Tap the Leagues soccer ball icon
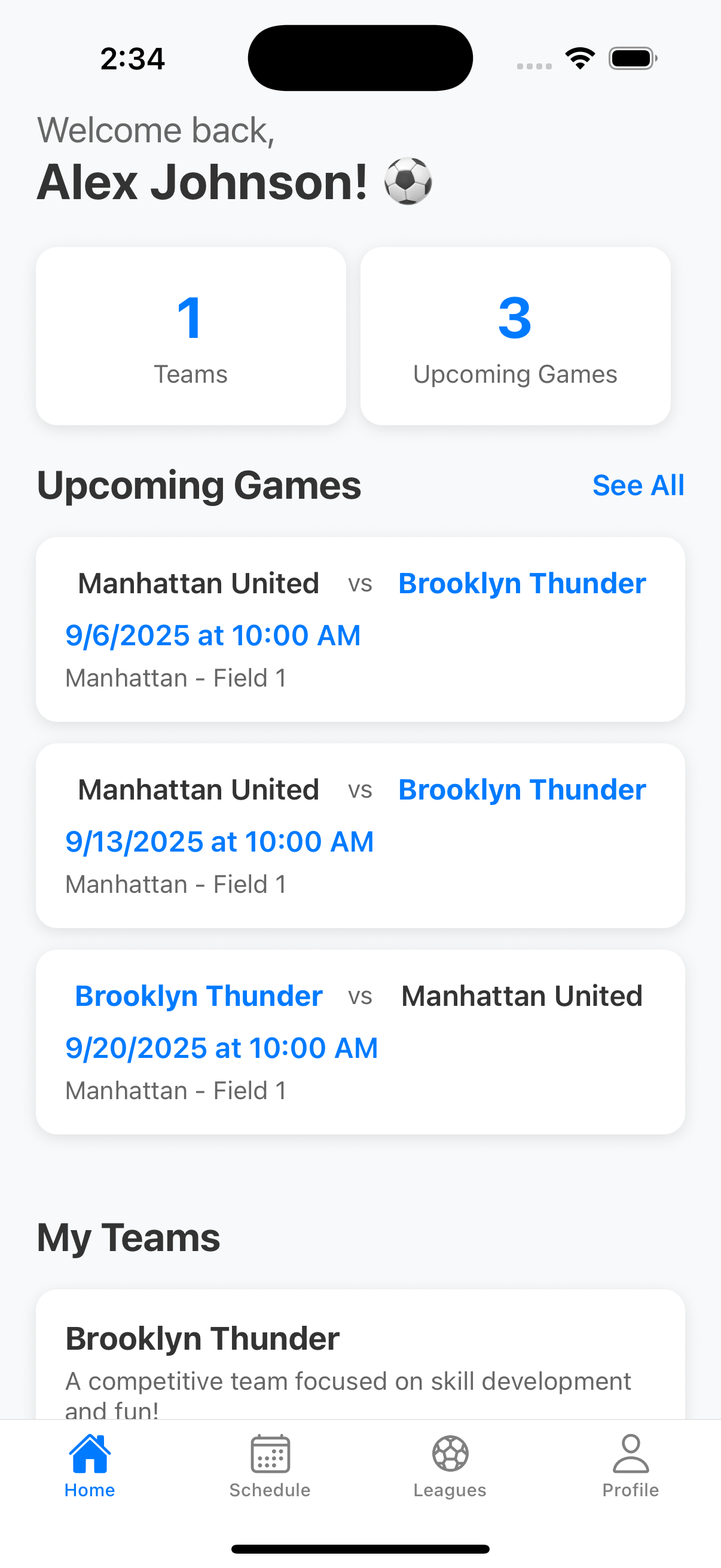Image resolution: width=721 pixels, height=1568 pixels. [x=450, y=1457]
